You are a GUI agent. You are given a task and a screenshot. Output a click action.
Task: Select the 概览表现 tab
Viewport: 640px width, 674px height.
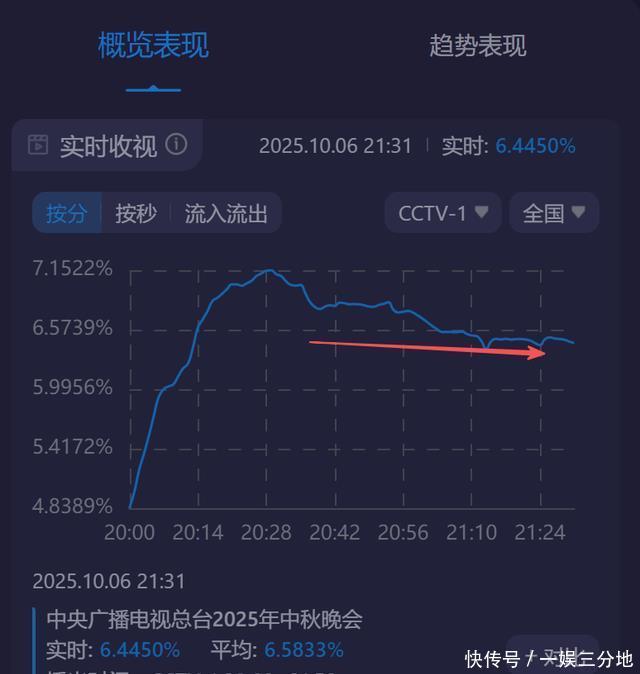click(x=153, y=46)
